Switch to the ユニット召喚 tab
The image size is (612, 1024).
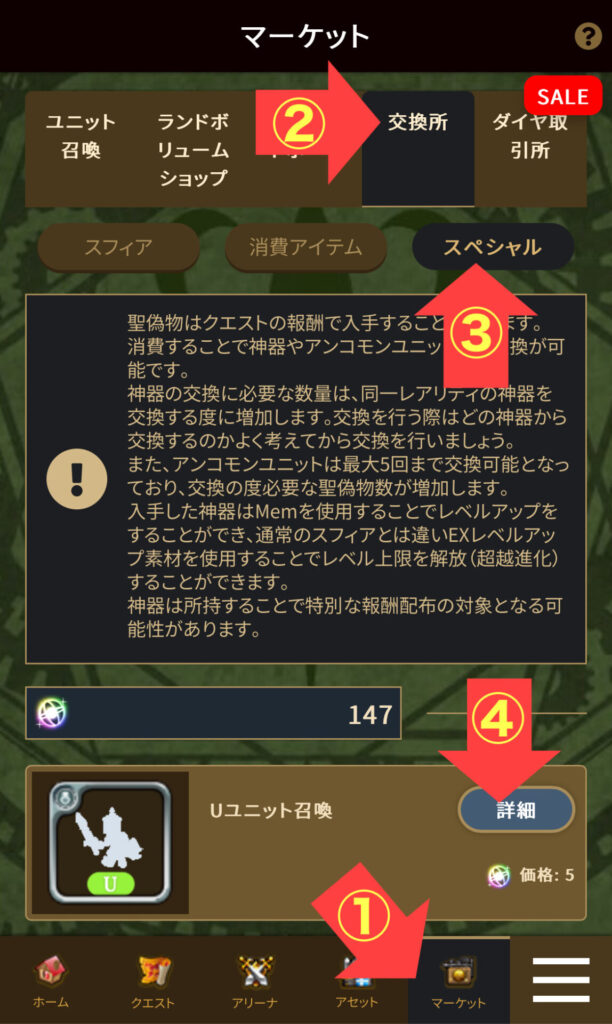click(80, 137)
